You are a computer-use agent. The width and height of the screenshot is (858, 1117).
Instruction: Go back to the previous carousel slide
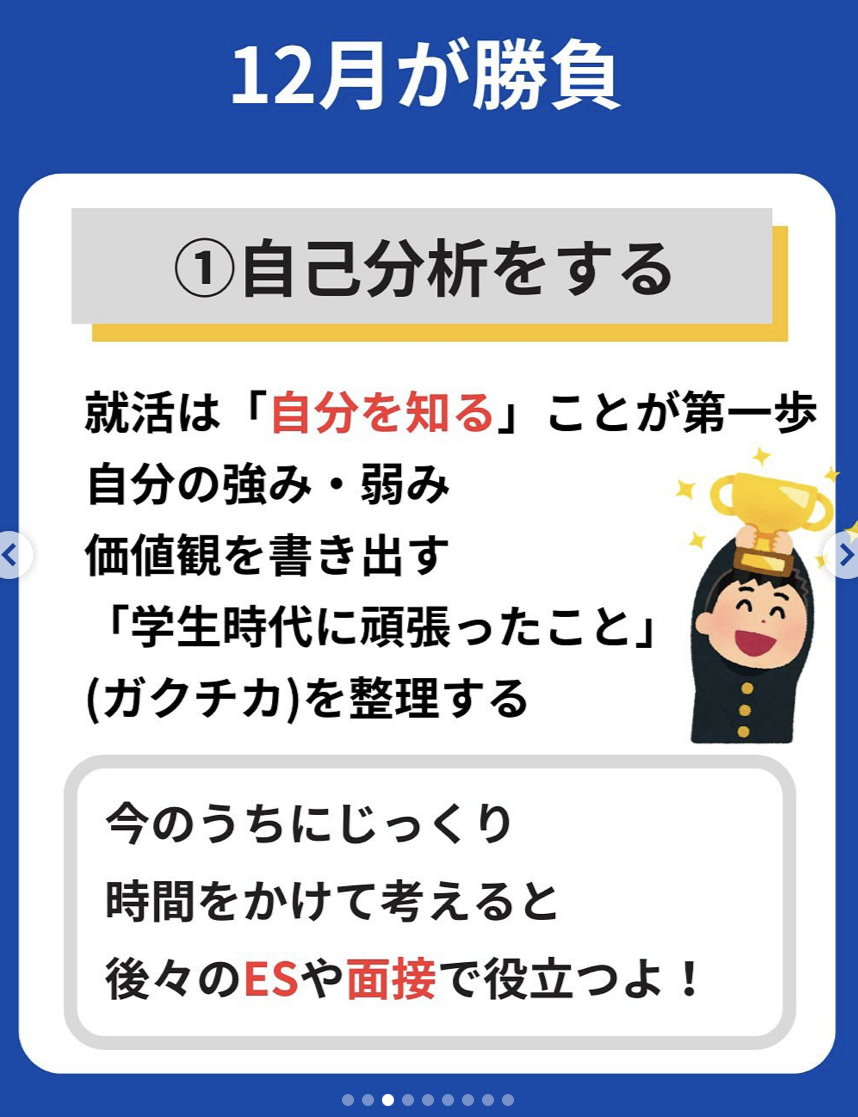click(12, 555)
